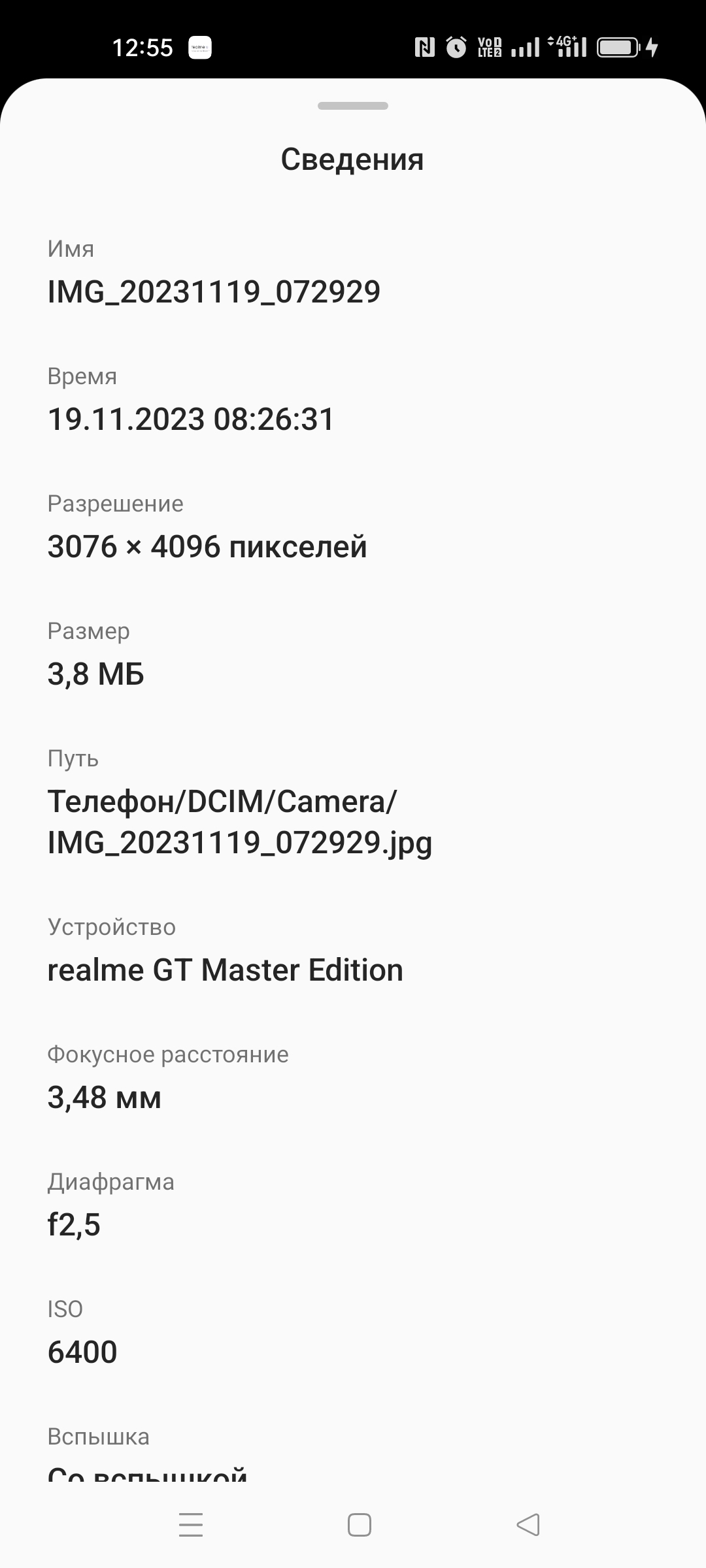
Task: Open recent apps from navigation bar
Action: coord(191,1525)
